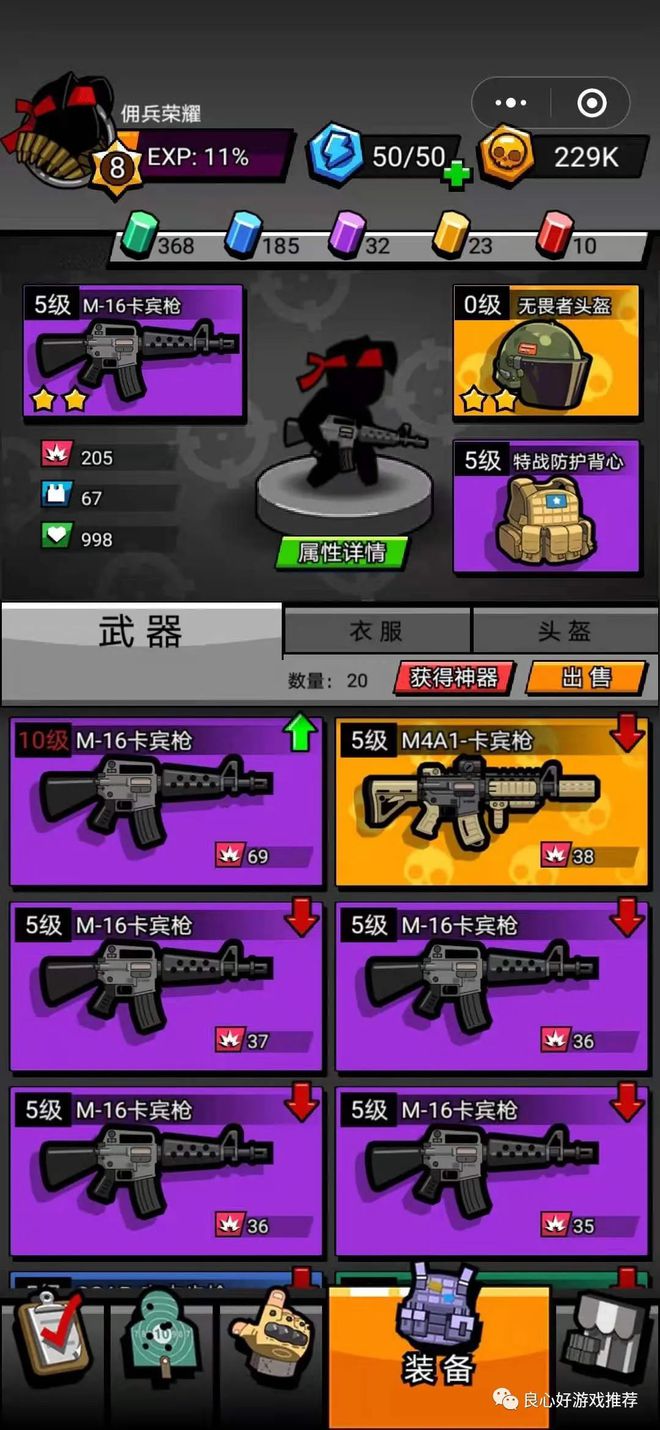The height and width of the screenshot is (1430, 660).
Task: Switch to the 衣服 tab
Action: 376,631
